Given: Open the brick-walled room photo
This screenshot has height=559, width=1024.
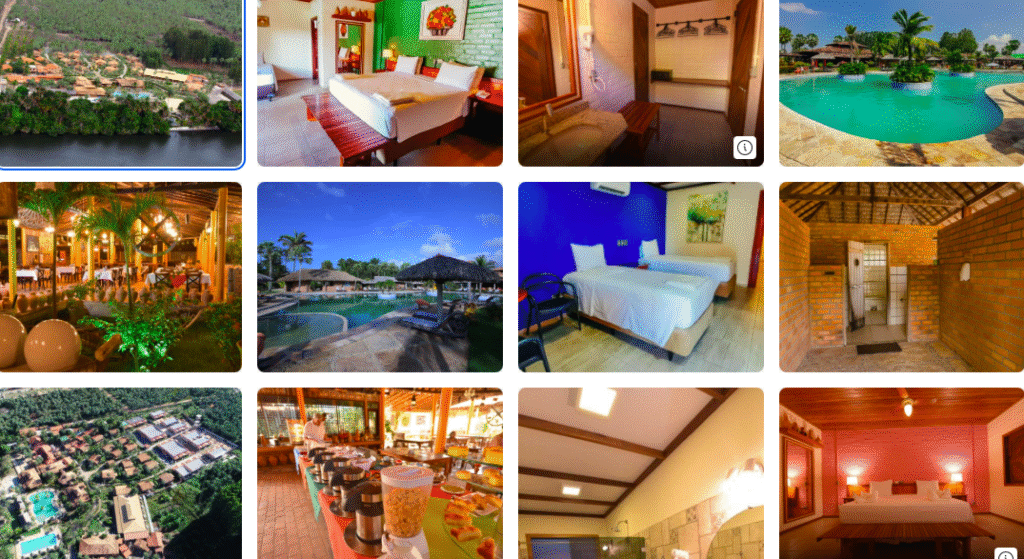Looking at the screenshot, I should pyautogui.click(x=901, y=277).
